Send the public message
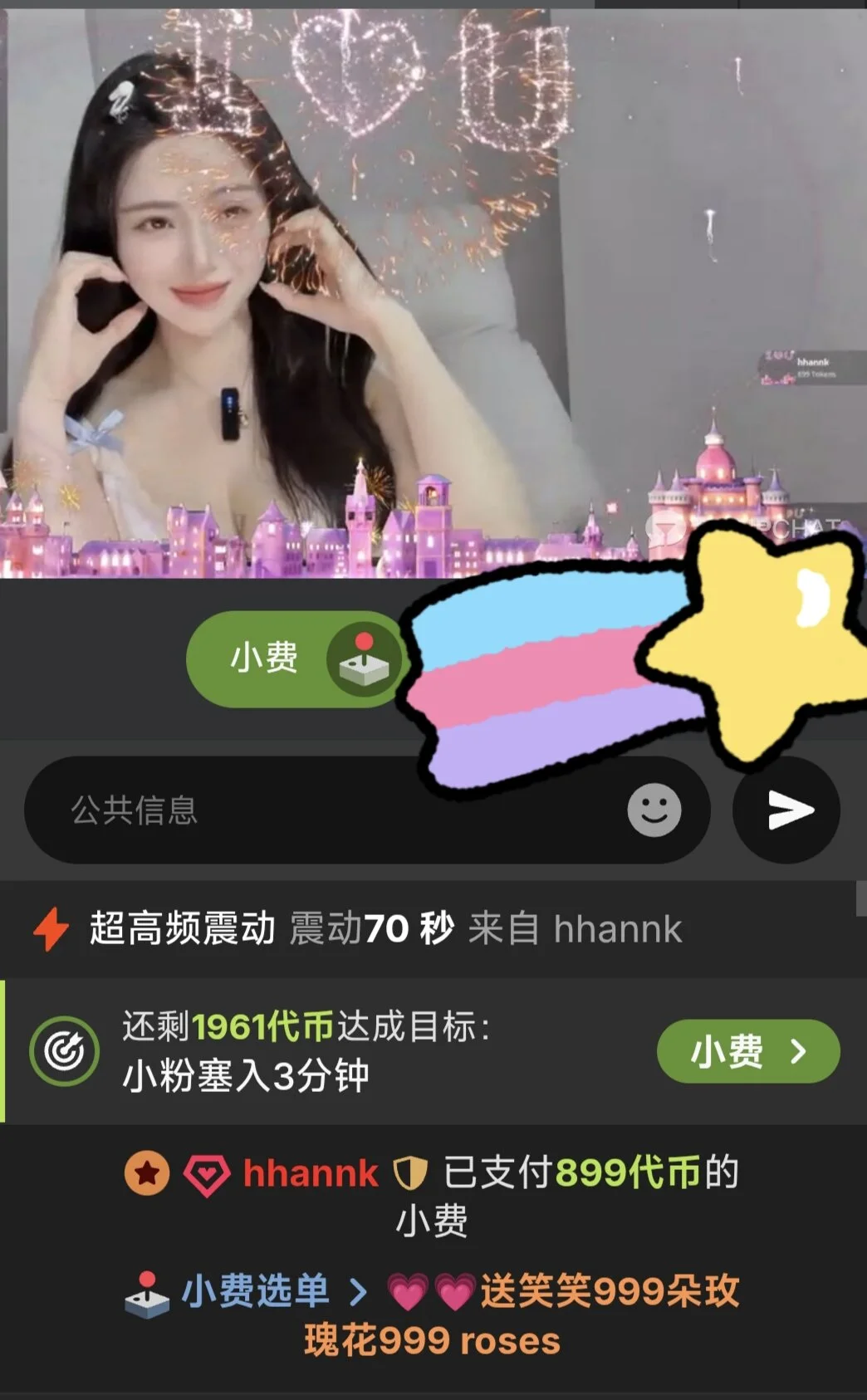Image resolution: width=867 pixels, height=1400 pixels. click(786, 810)
